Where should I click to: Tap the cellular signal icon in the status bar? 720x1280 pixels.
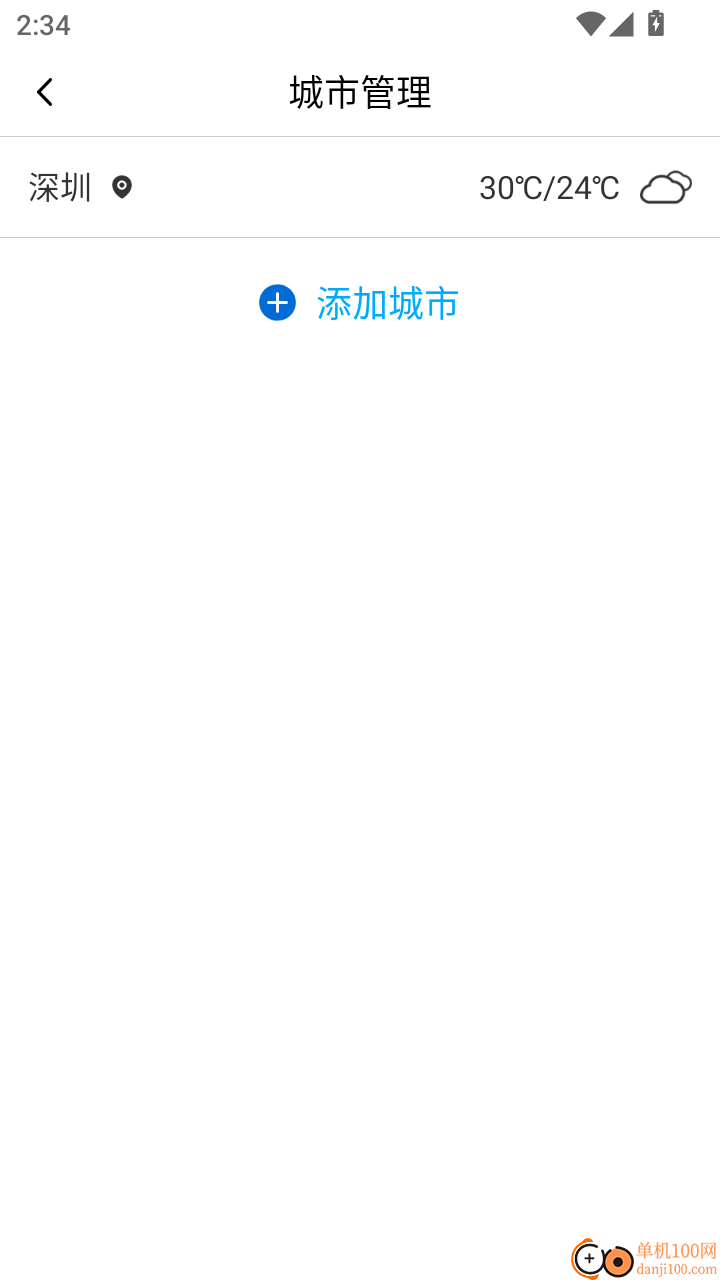tap(623, 25)
